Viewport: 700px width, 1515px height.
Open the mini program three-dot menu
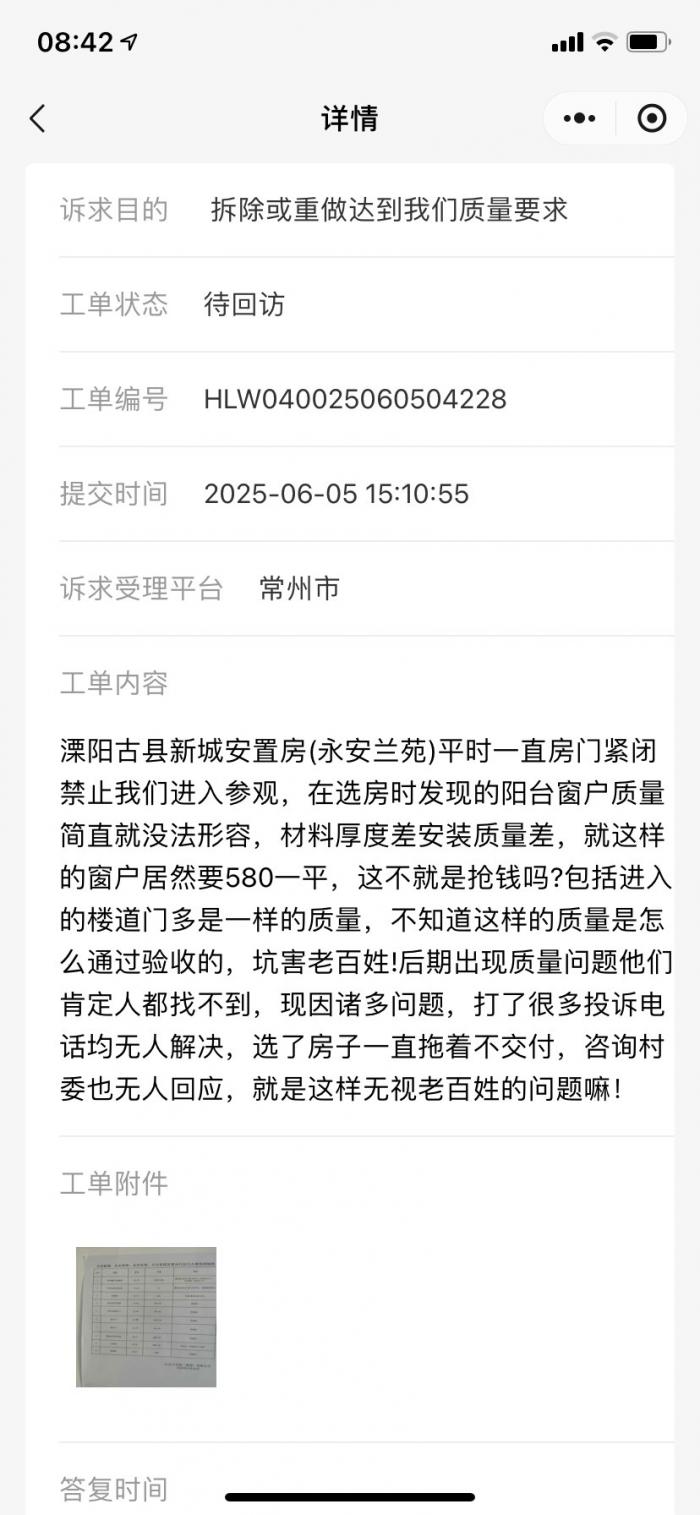579,119
